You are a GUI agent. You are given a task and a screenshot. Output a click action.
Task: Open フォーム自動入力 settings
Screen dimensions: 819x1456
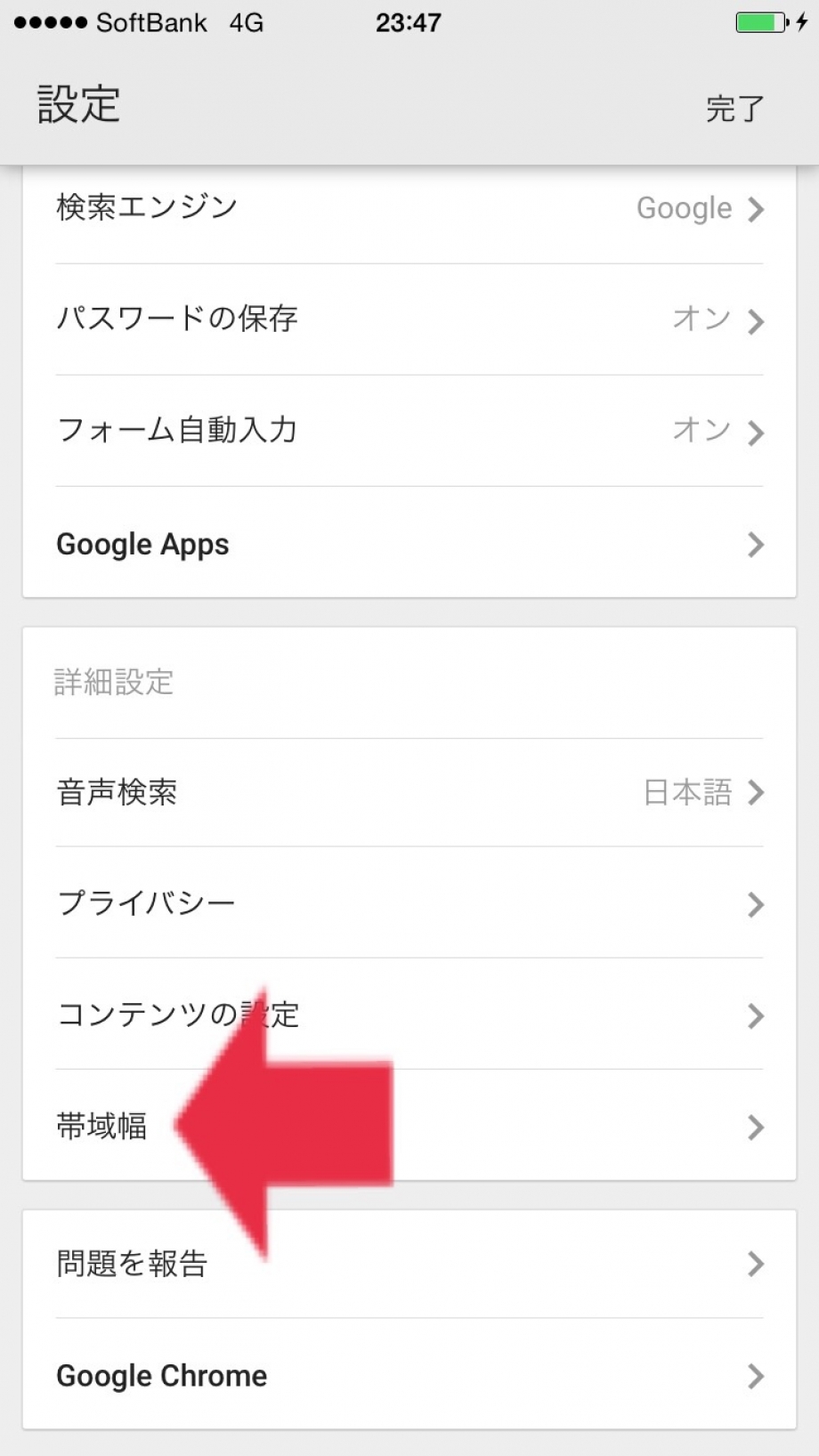click(x=409, y=431)
